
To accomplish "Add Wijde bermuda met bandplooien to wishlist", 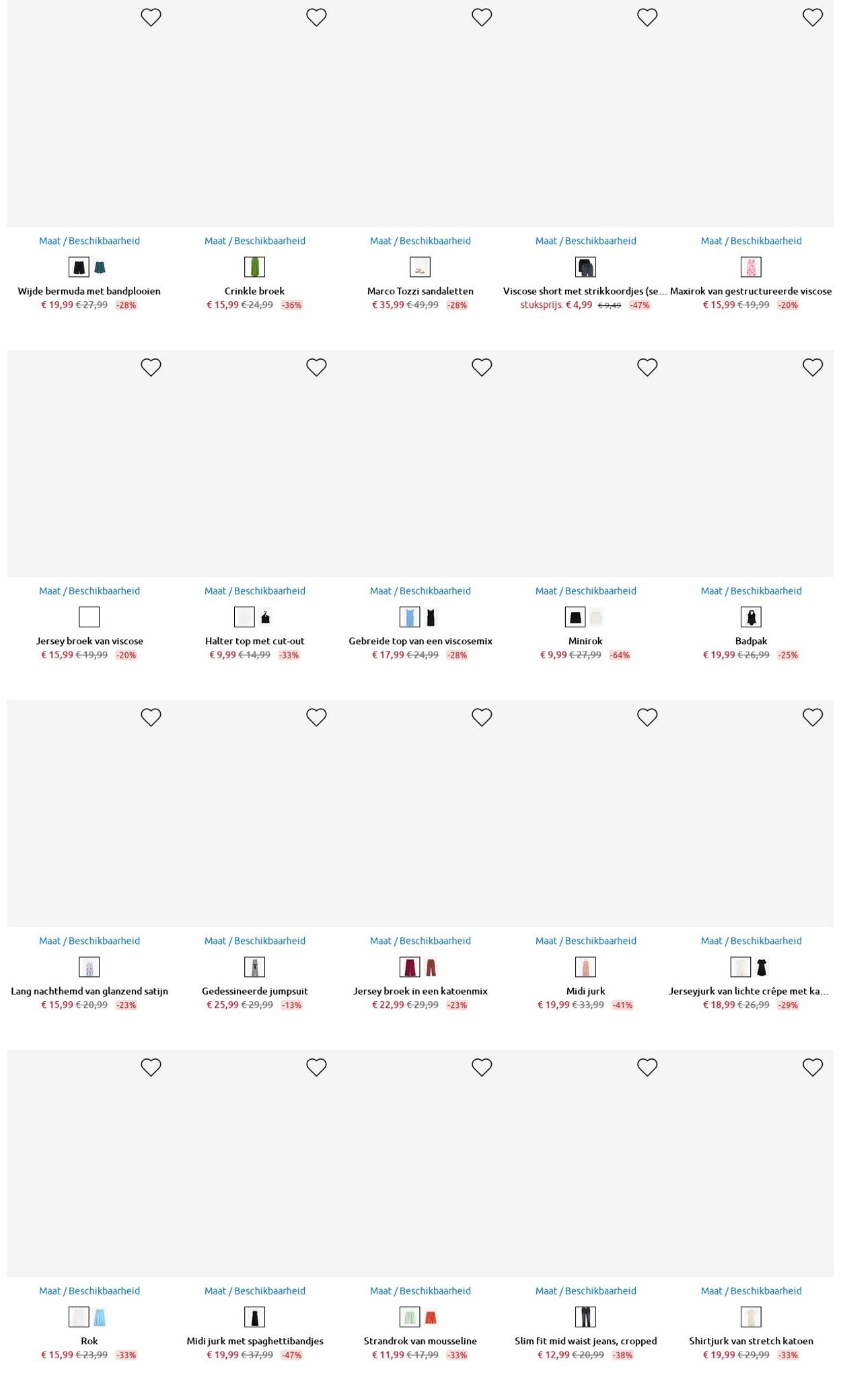I will pyautogui.click(x=151, y=17).
